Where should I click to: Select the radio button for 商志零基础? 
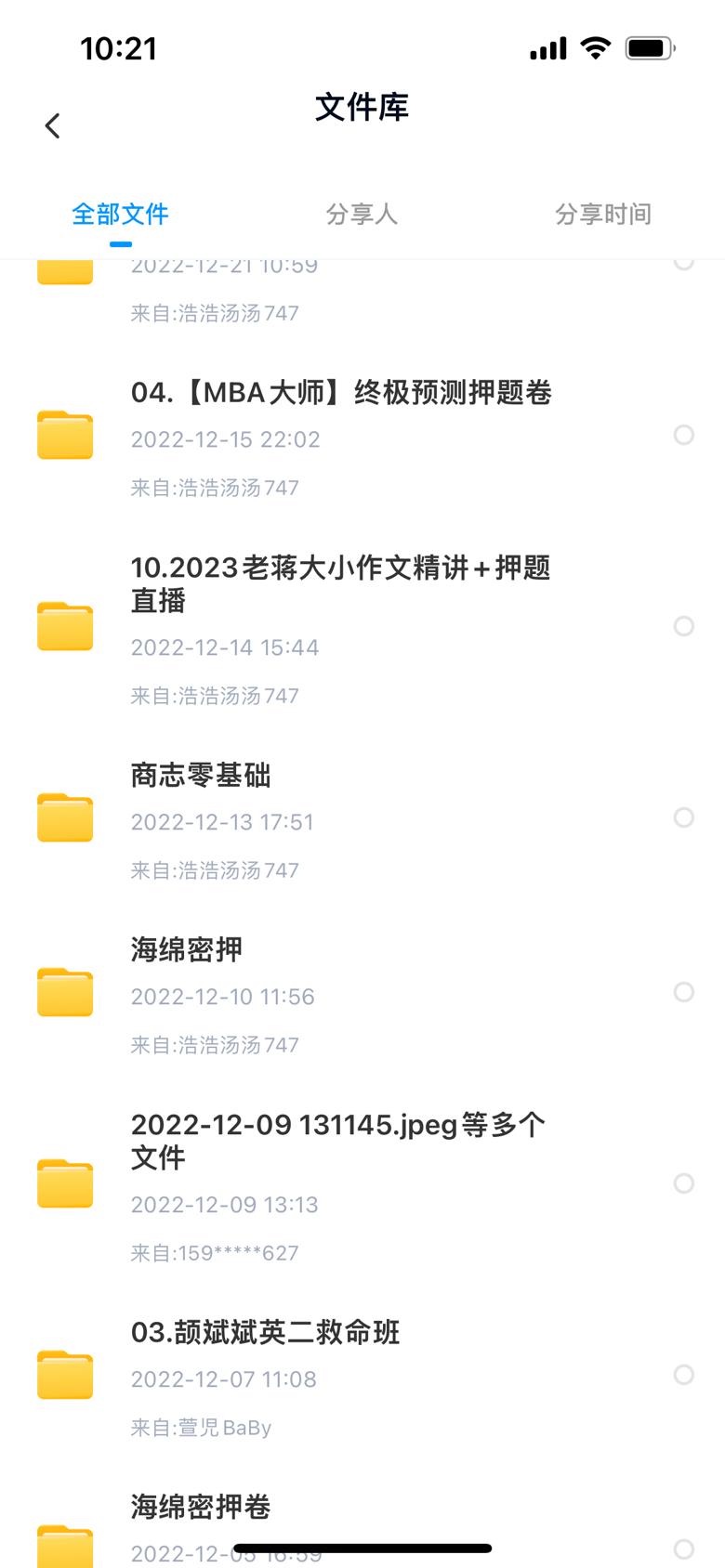coord(684,817)
